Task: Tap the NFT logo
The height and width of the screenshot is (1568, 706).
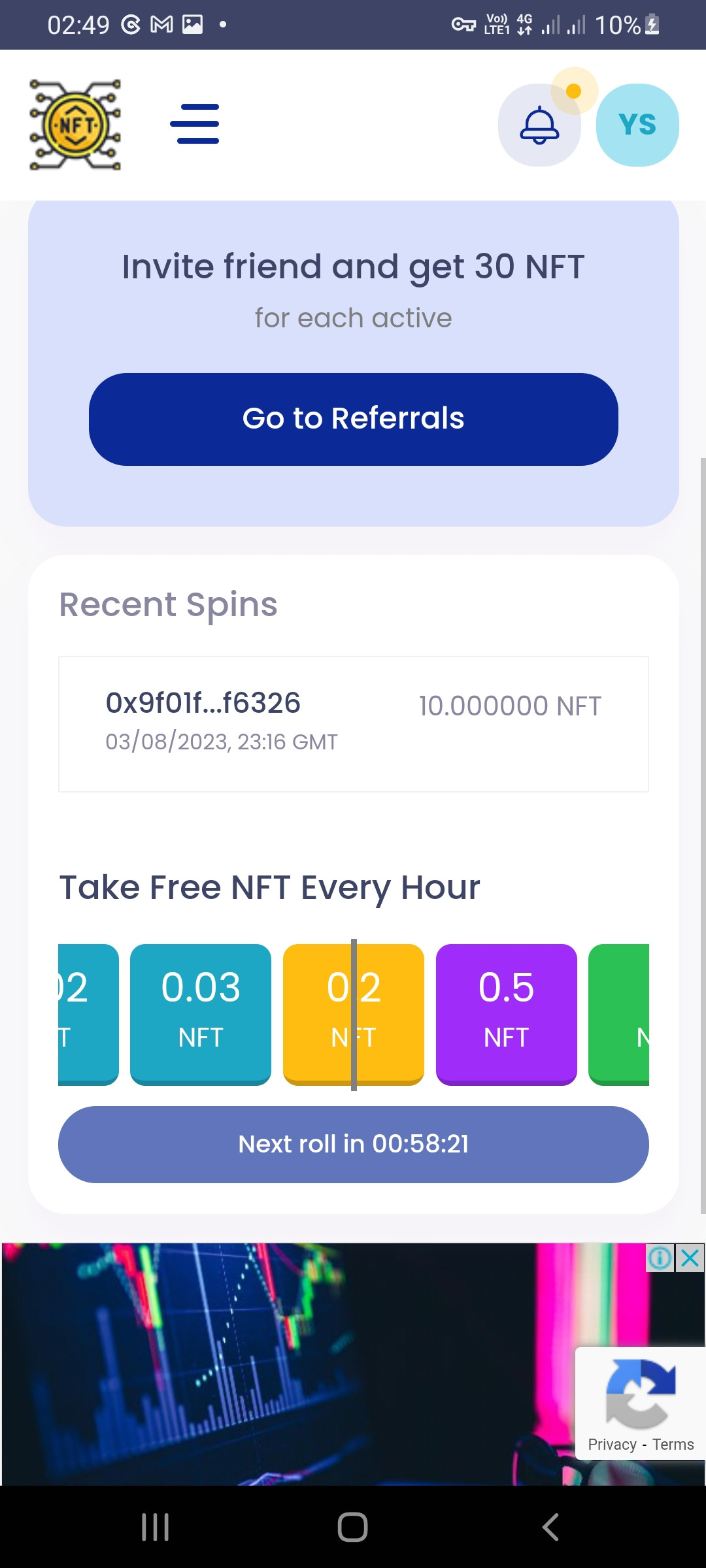Action: [x=75, y=125]
